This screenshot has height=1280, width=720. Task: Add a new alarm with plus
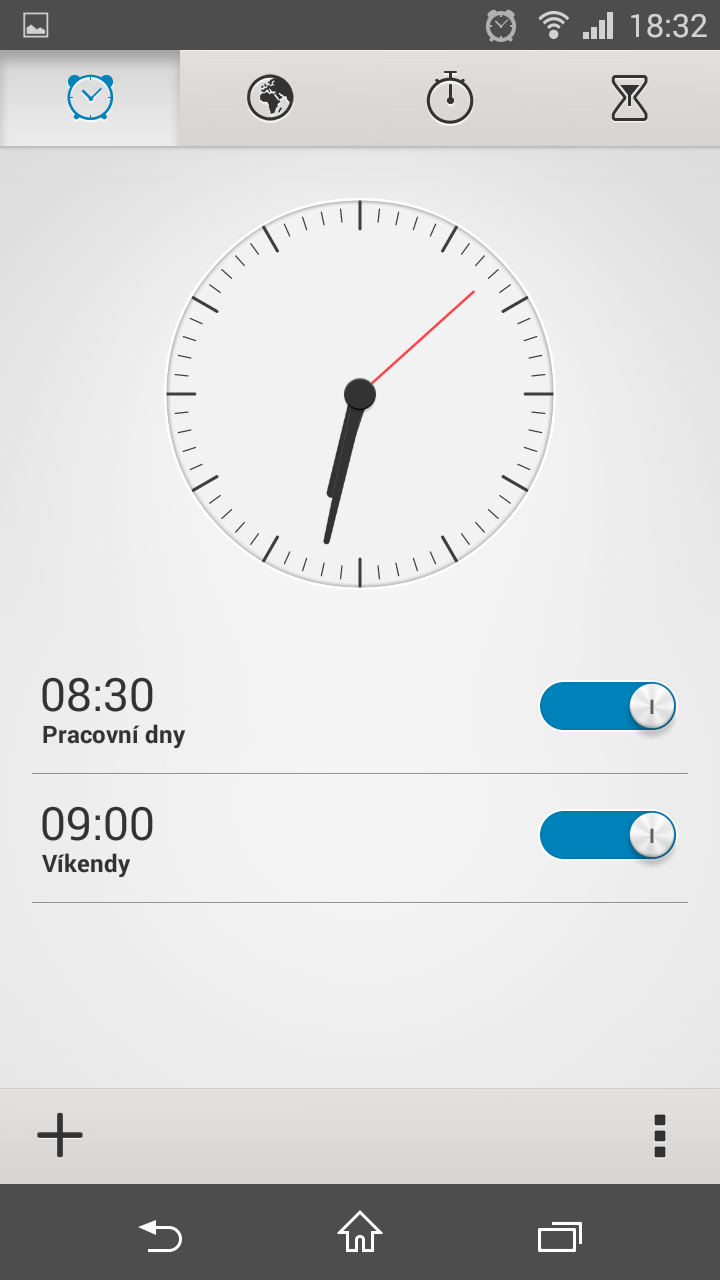pyautogui.click(x=60, y=1135)
